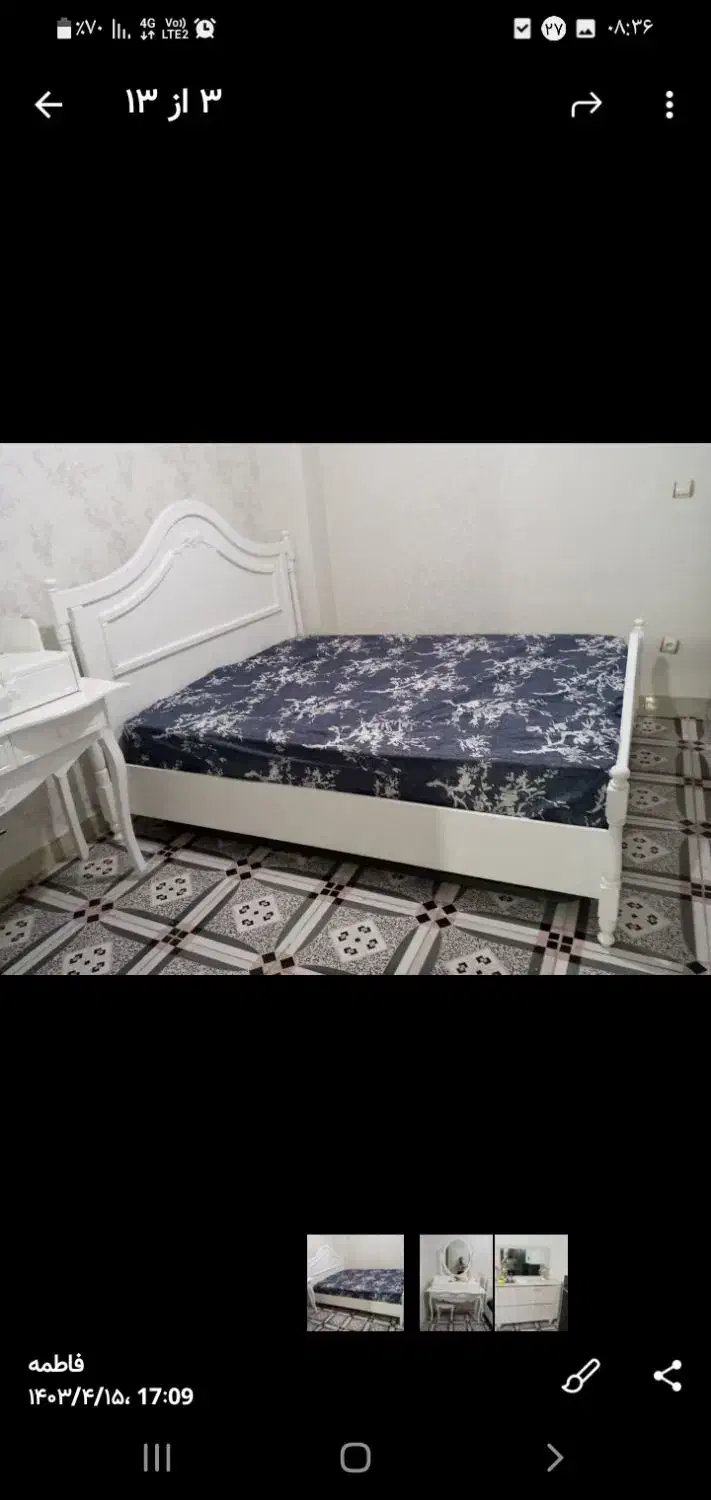Open the recent apps view
The height and width of the screenshot is (1500, 711).
(x=157, y=1457)
